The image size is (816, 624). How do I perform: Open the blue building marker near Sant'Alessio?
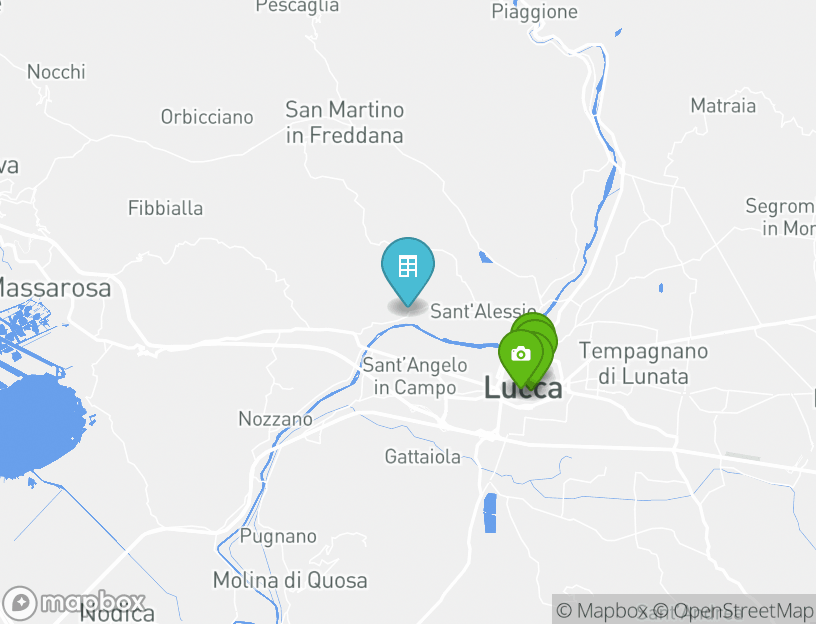coord(408,268)
